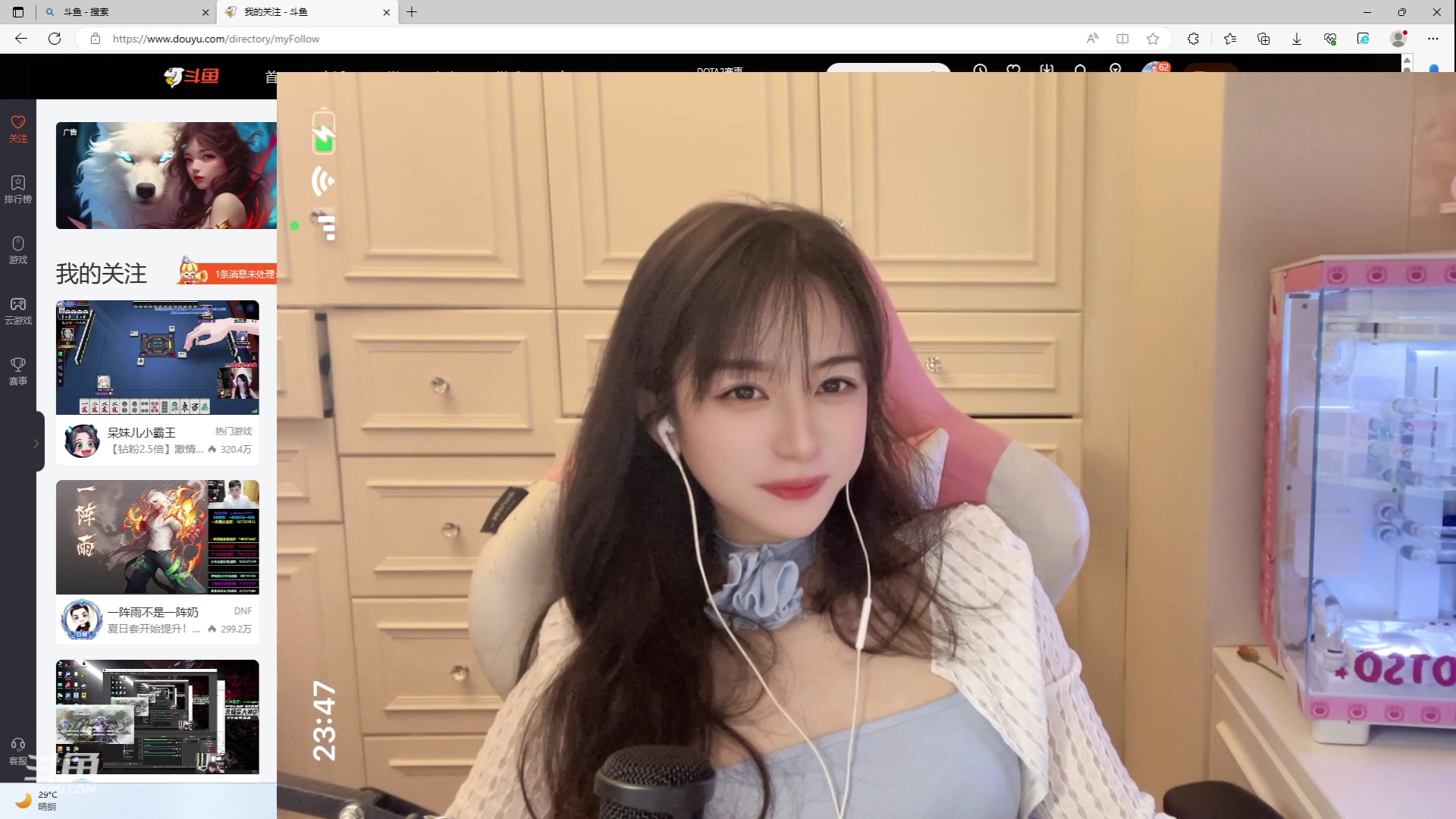The width and height of the screenshot is (1456, 819).
Task: Go to the 游戏 section
Action: 18,249
